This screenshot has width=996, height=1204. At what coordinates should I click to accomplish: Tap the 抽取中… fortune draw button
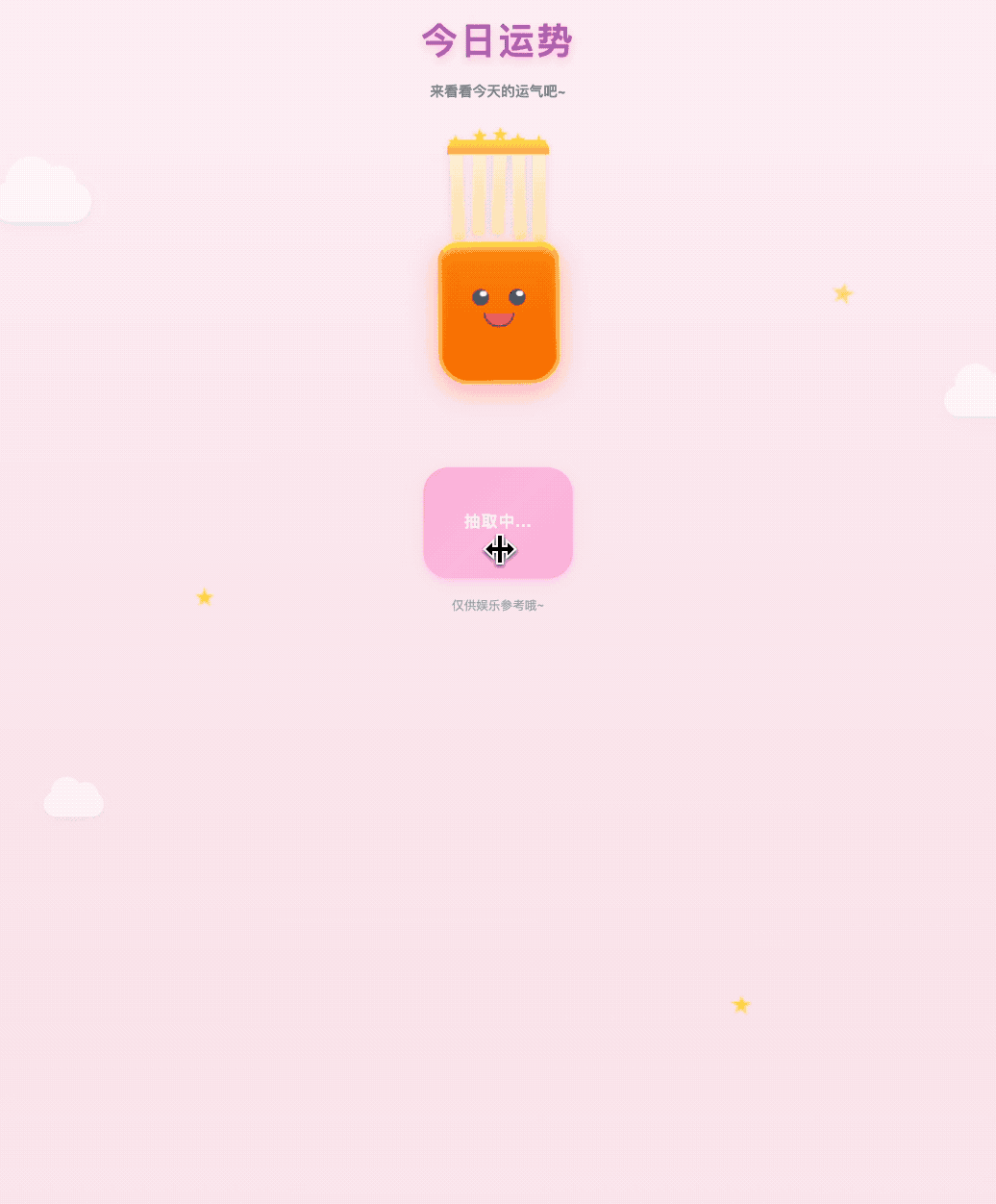coord(498,522)
